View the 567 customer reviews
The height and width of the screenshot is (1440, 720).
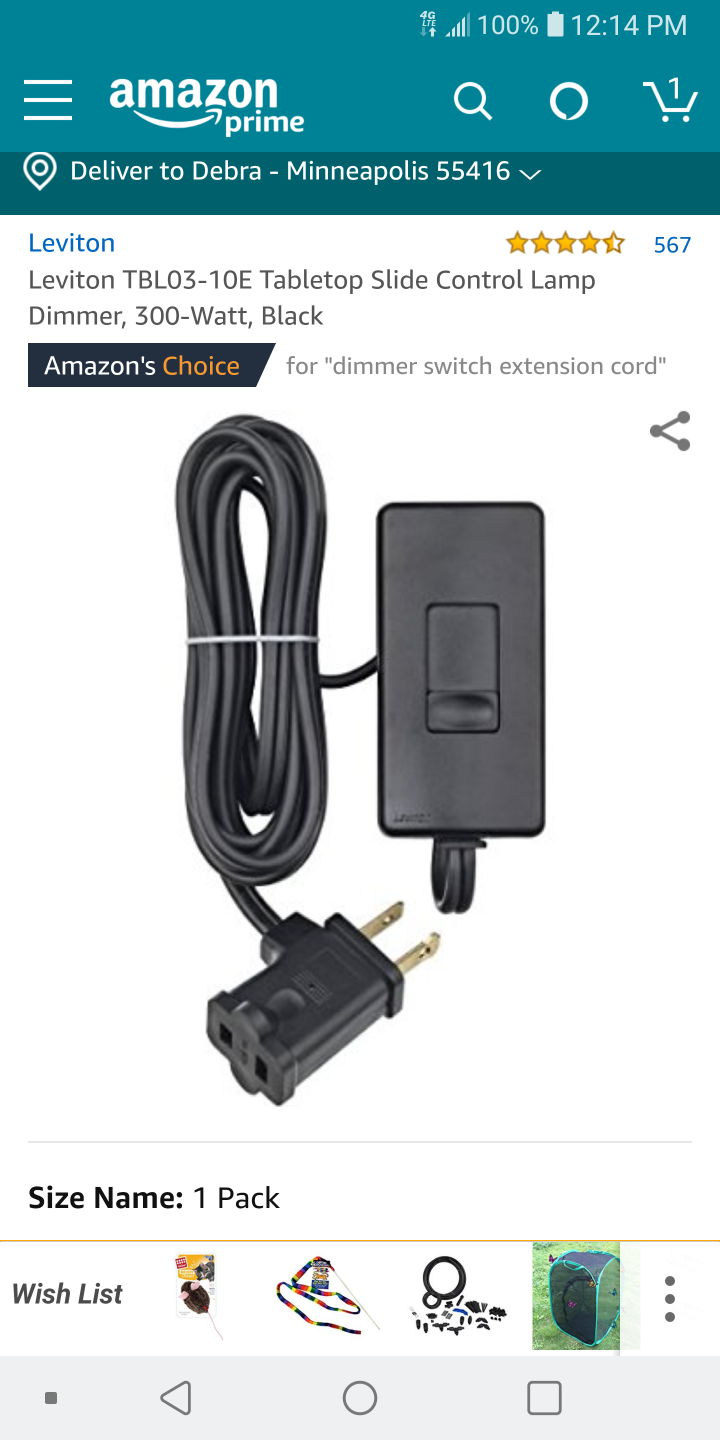pyautogui.click(x=672, y=245)
